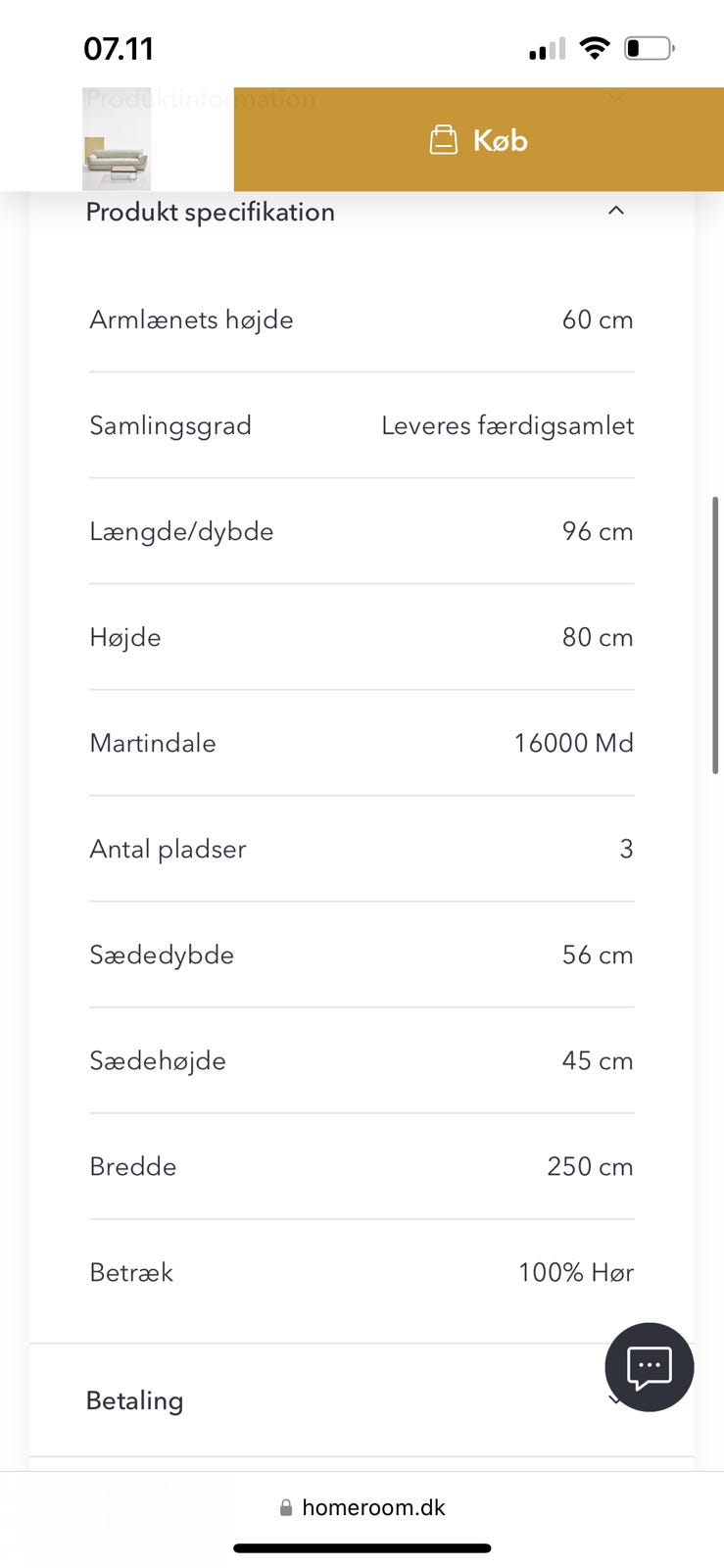
Task: Click the 100% Hør Betræk value
Action: [x=576, y=1272]
